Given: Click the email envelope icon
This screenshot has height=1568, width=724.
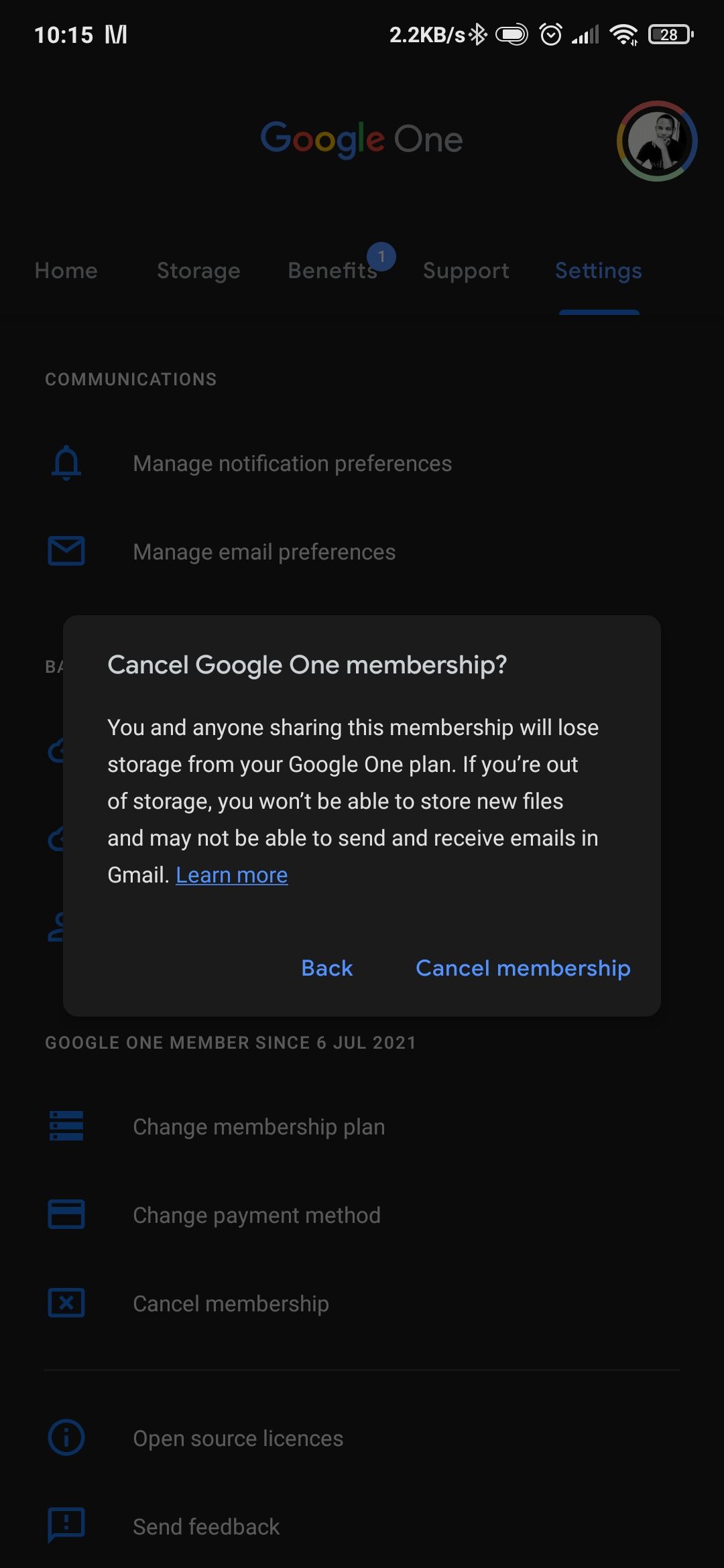Looking at the screenshot, I should (x=66, y=551).
